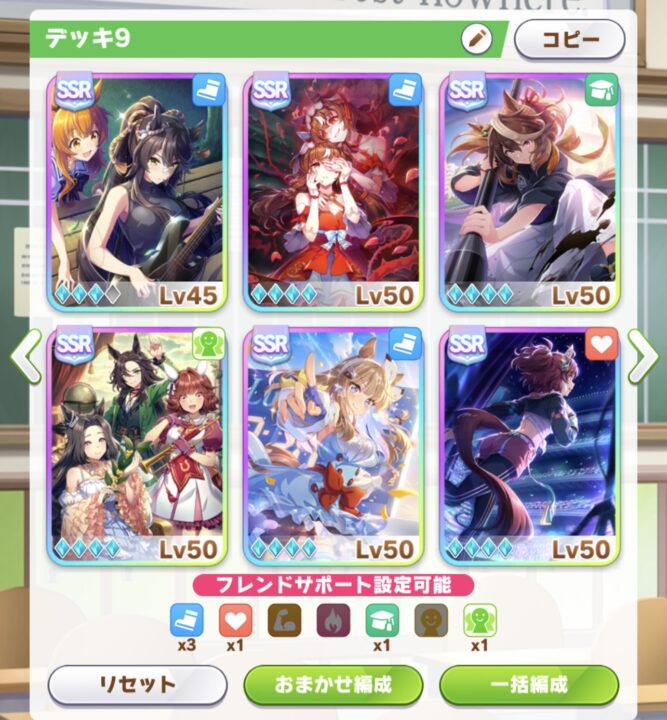Select the Lv45 guitar support card

click(x=138, y=190)
